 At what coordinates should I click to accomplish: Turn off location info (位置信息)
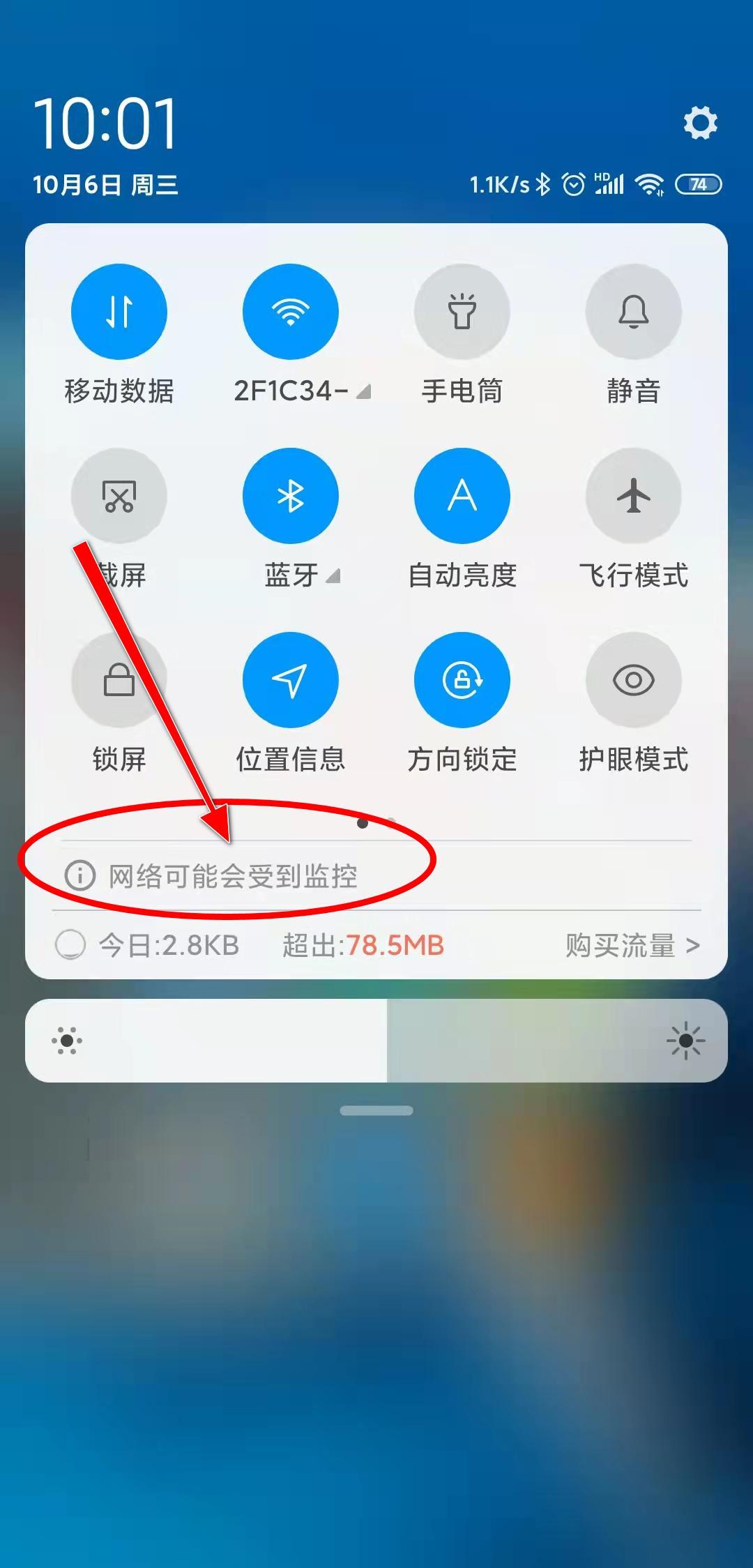coord(291,680)
